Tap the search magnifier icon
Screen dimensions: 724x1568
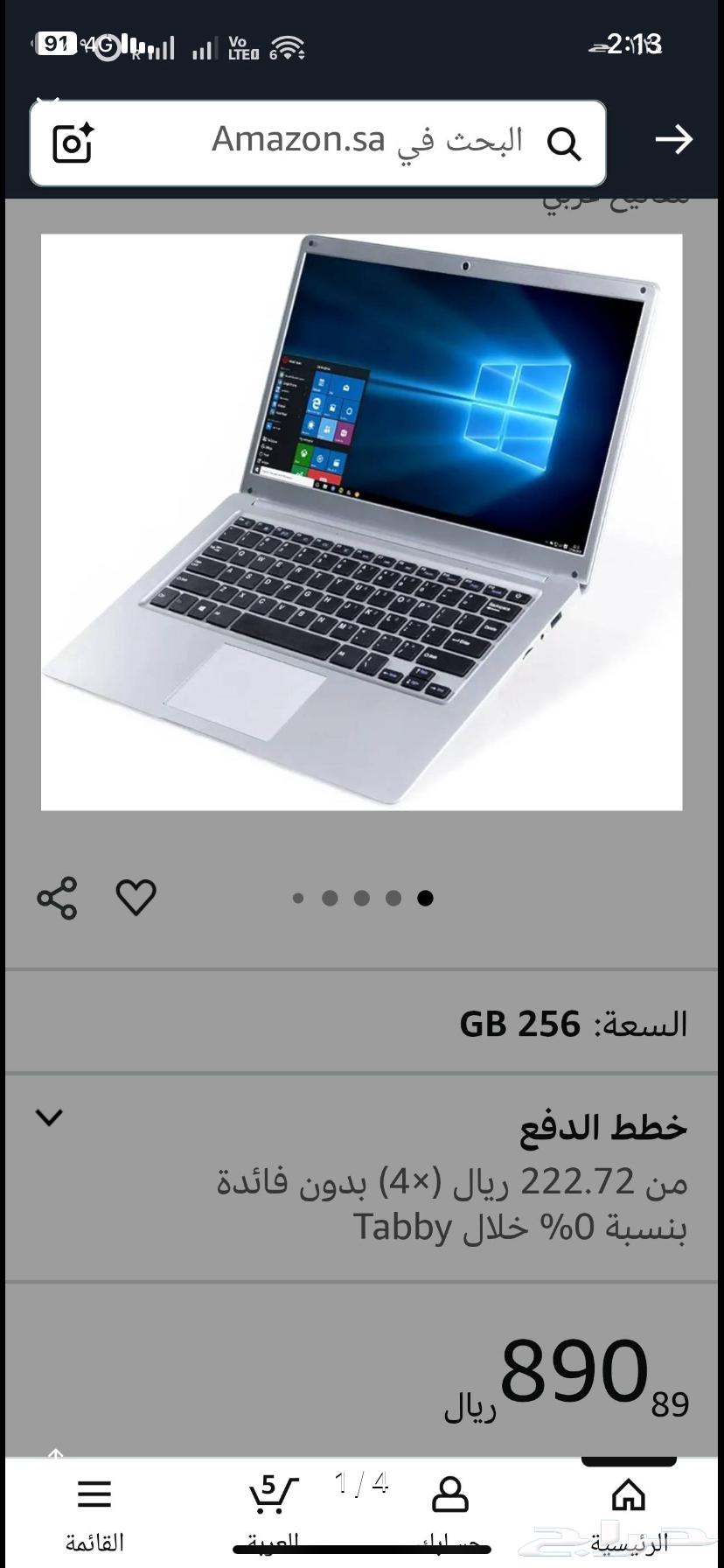[x=565, y=143]
